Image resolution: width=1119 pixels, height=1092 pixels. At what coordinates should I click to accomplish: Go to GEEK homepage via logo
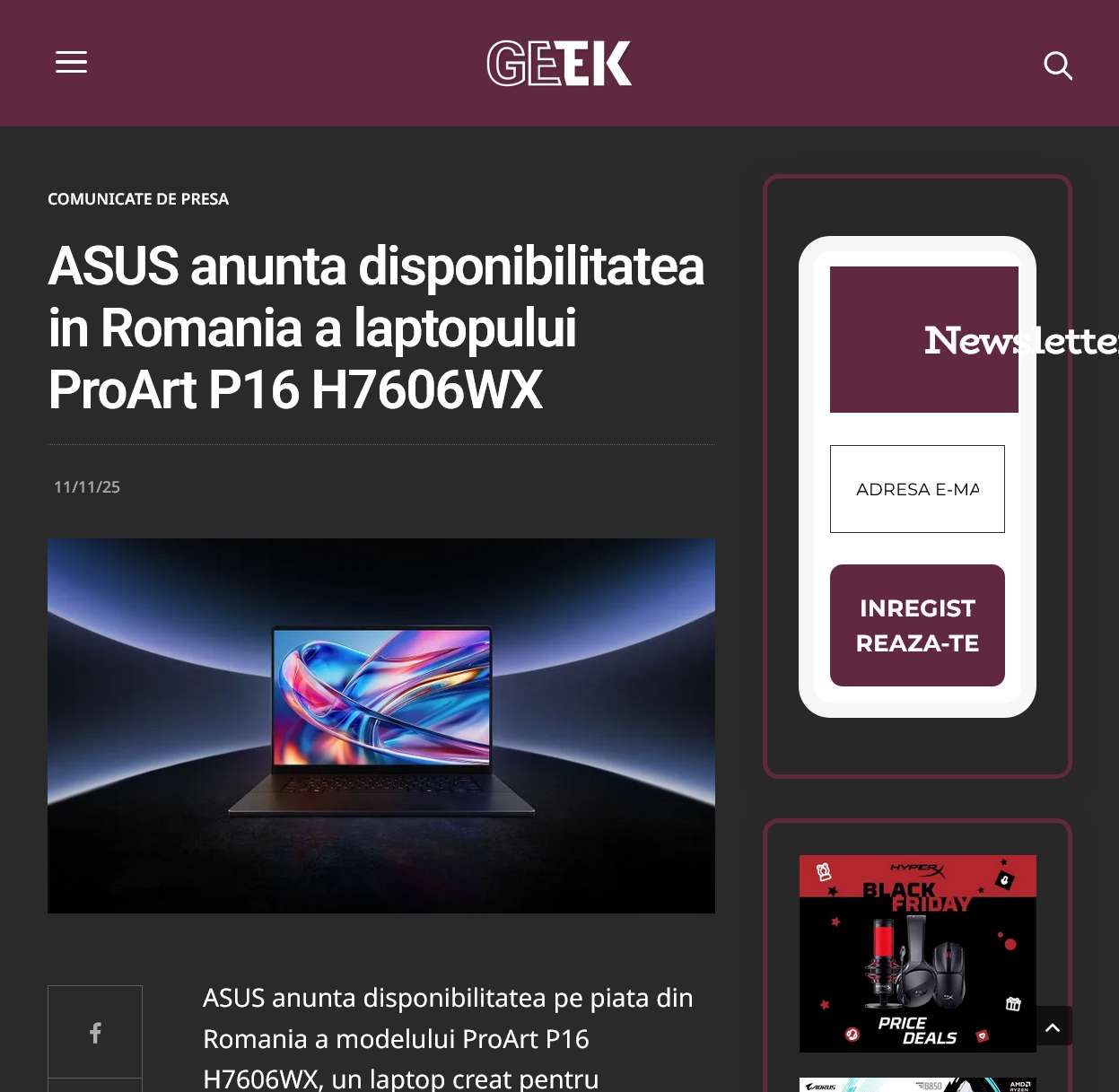click(x=559, y=64)
